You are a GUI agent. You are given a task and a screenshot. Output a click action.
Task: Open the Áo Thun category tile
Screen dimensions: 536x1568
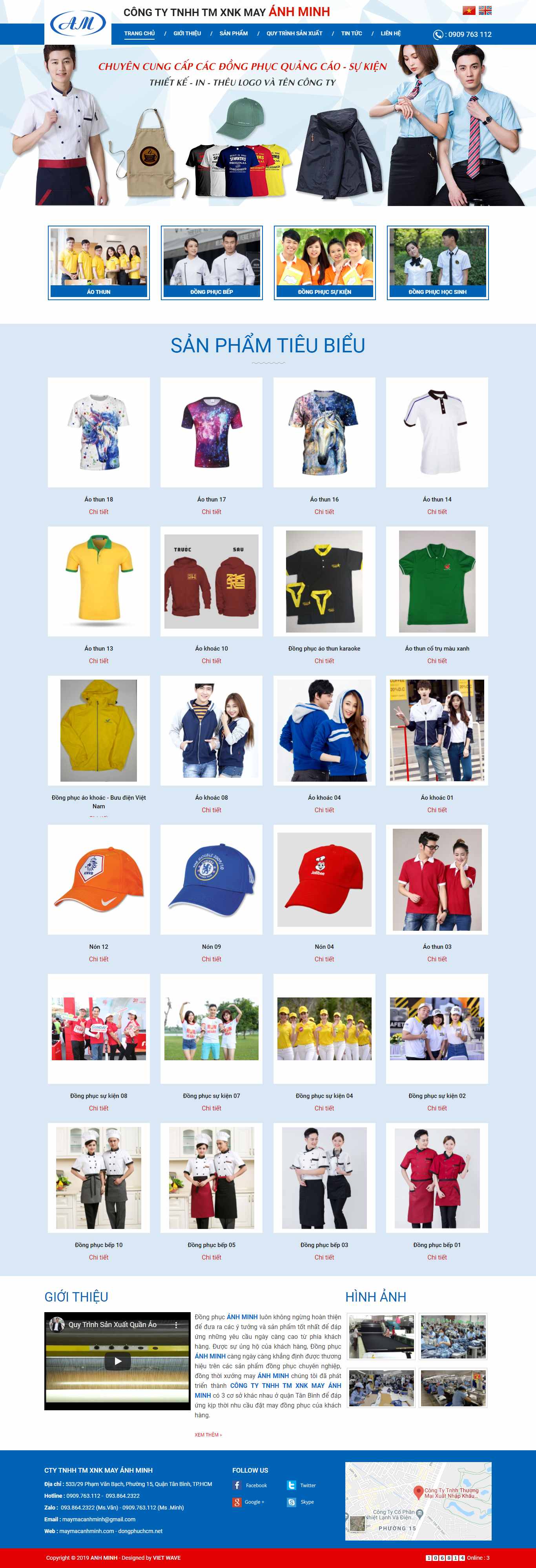coord(98,263)
